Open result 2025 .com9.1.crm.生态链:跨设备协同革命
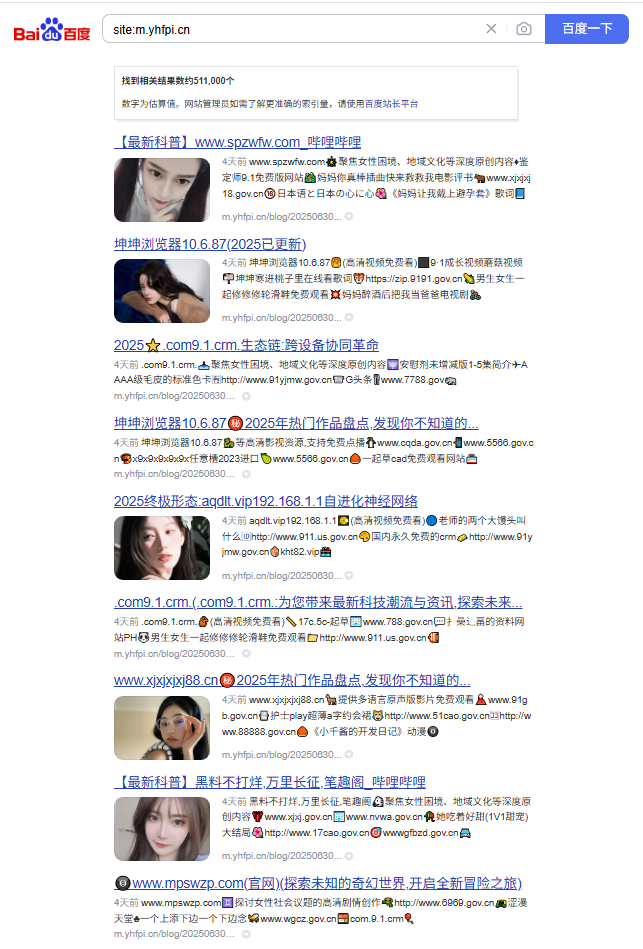Image resolution: width=643 pixels, height=949 pixels. pos(246,345)
